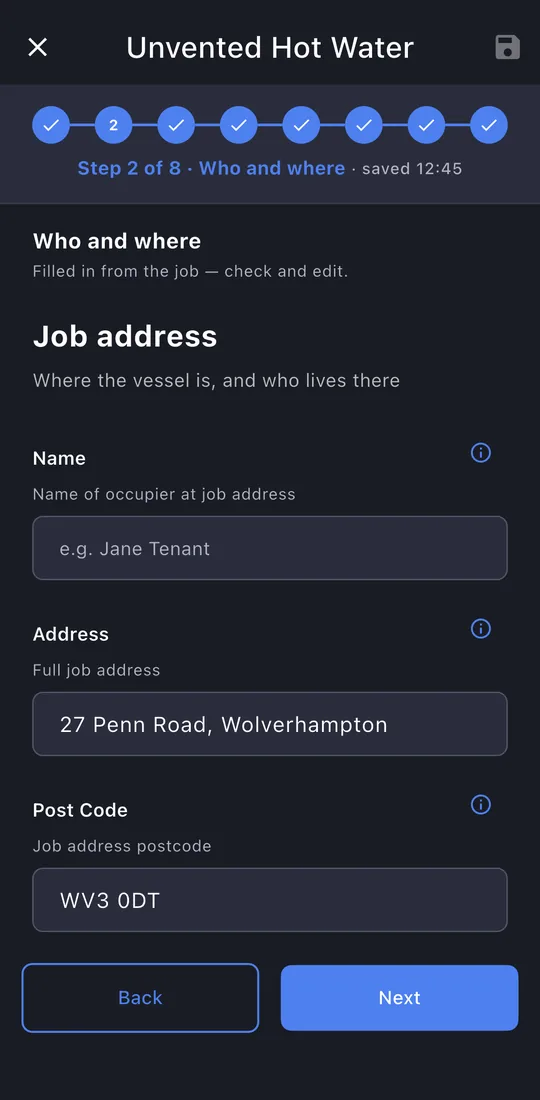540x1100 pixels.
Task: Focus the occupier Name text field
Action: [x=270, y=548]
